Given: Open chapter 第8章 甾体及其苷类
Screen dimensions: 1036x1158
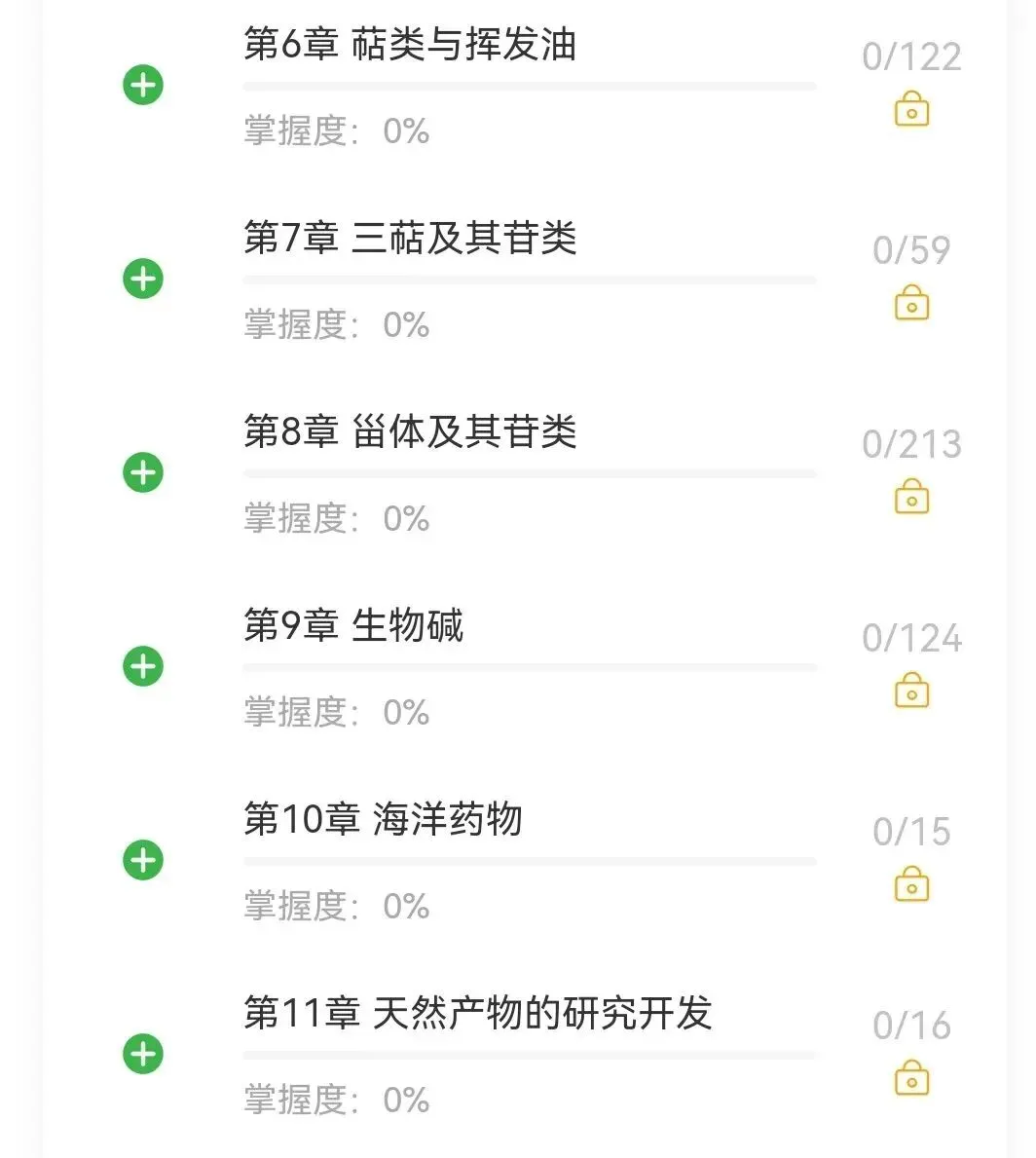Looking at the screenshot, I should [410, 432].
